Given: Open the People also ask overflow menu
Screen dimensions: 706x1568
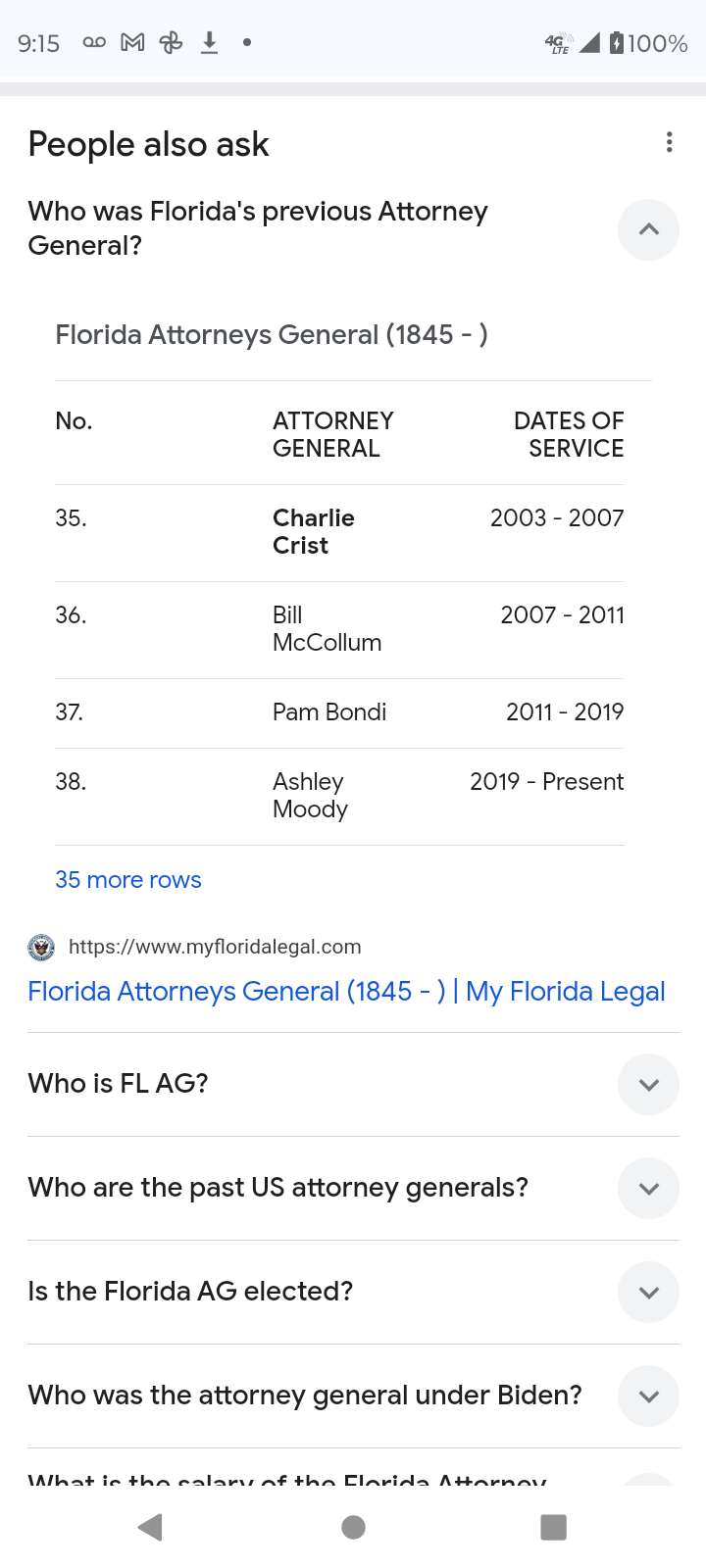Looking at the screenshot, I should [x=669, y=143].
